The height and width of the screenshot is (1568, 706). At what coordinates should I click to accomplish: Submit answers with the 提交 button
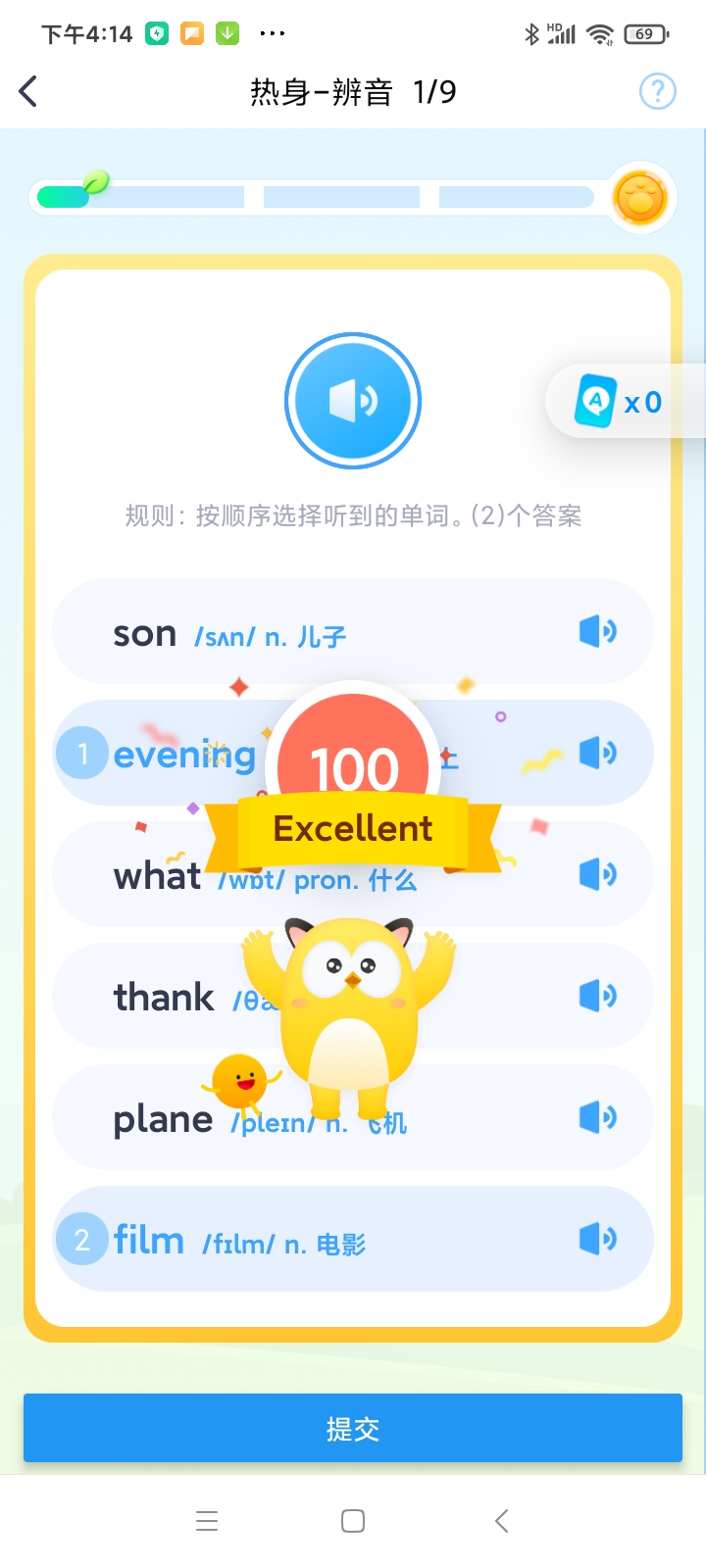[353, 1428]
